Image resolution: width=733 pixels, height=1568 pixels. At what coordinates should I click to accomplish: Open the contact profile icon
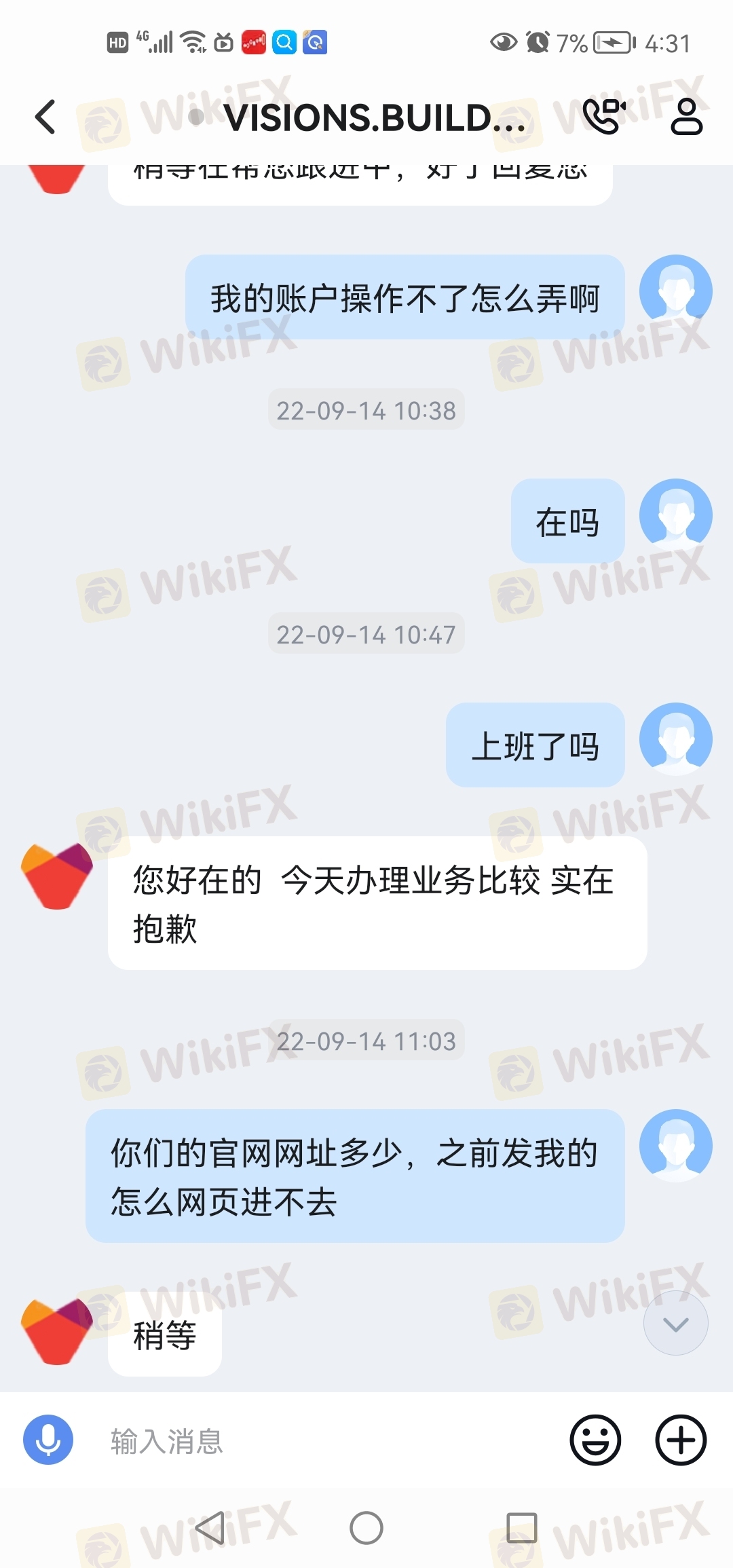[x=686, y=117]
